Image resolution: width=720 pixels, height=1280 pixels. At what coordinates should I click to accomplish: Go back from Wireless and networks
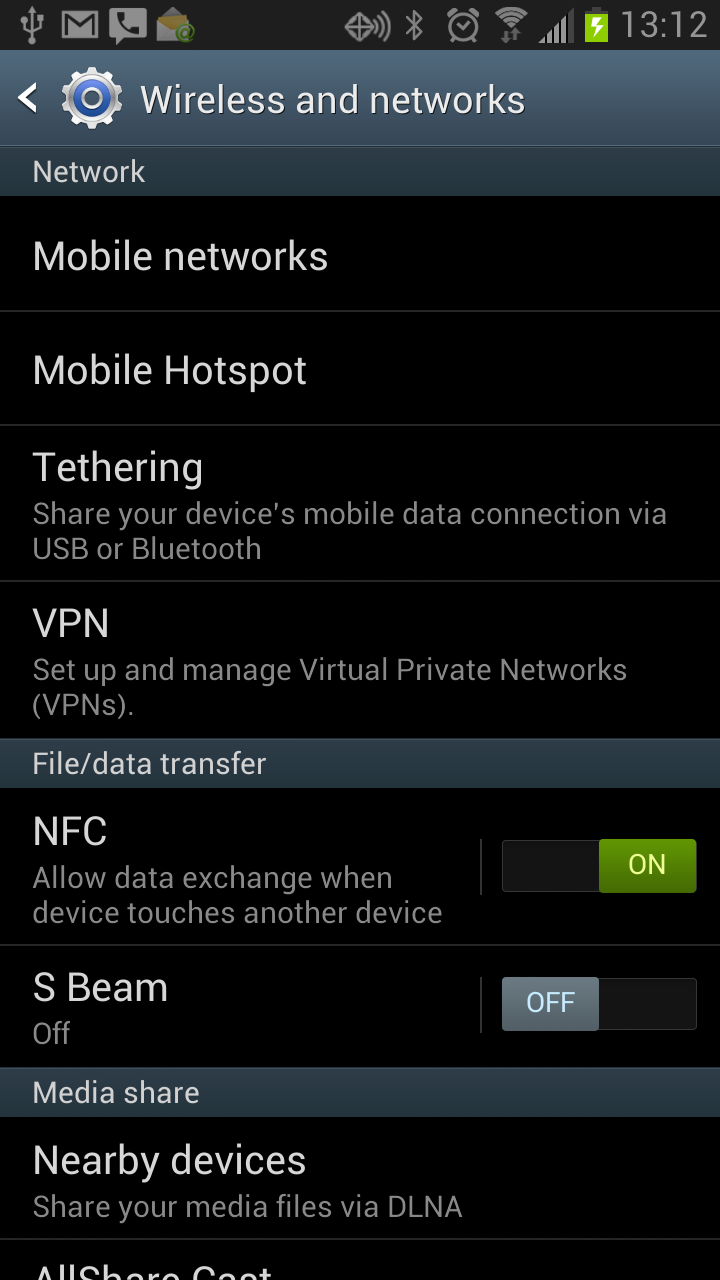pos(30,99)
